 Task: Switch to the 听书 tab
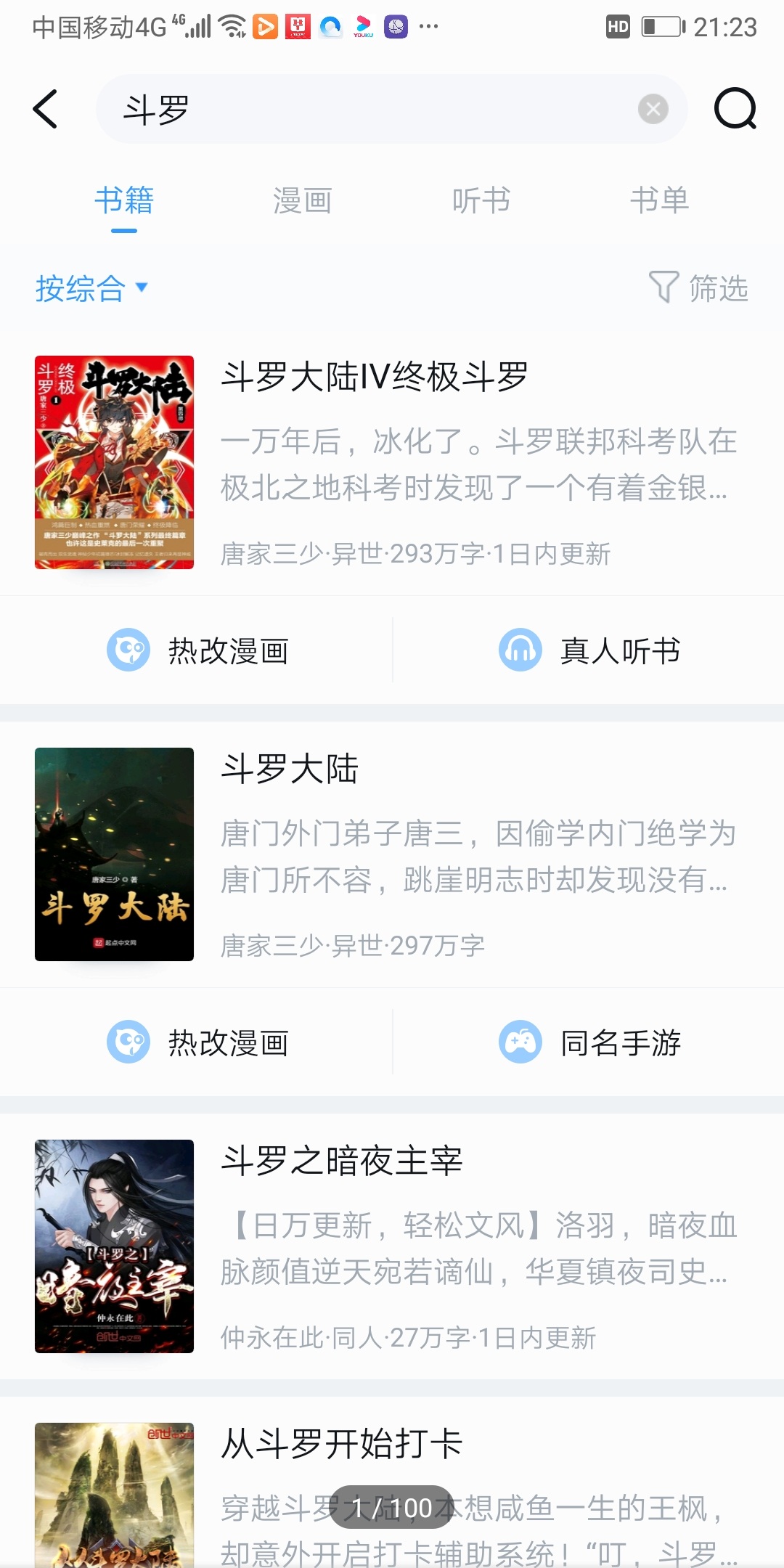point(481,201)
